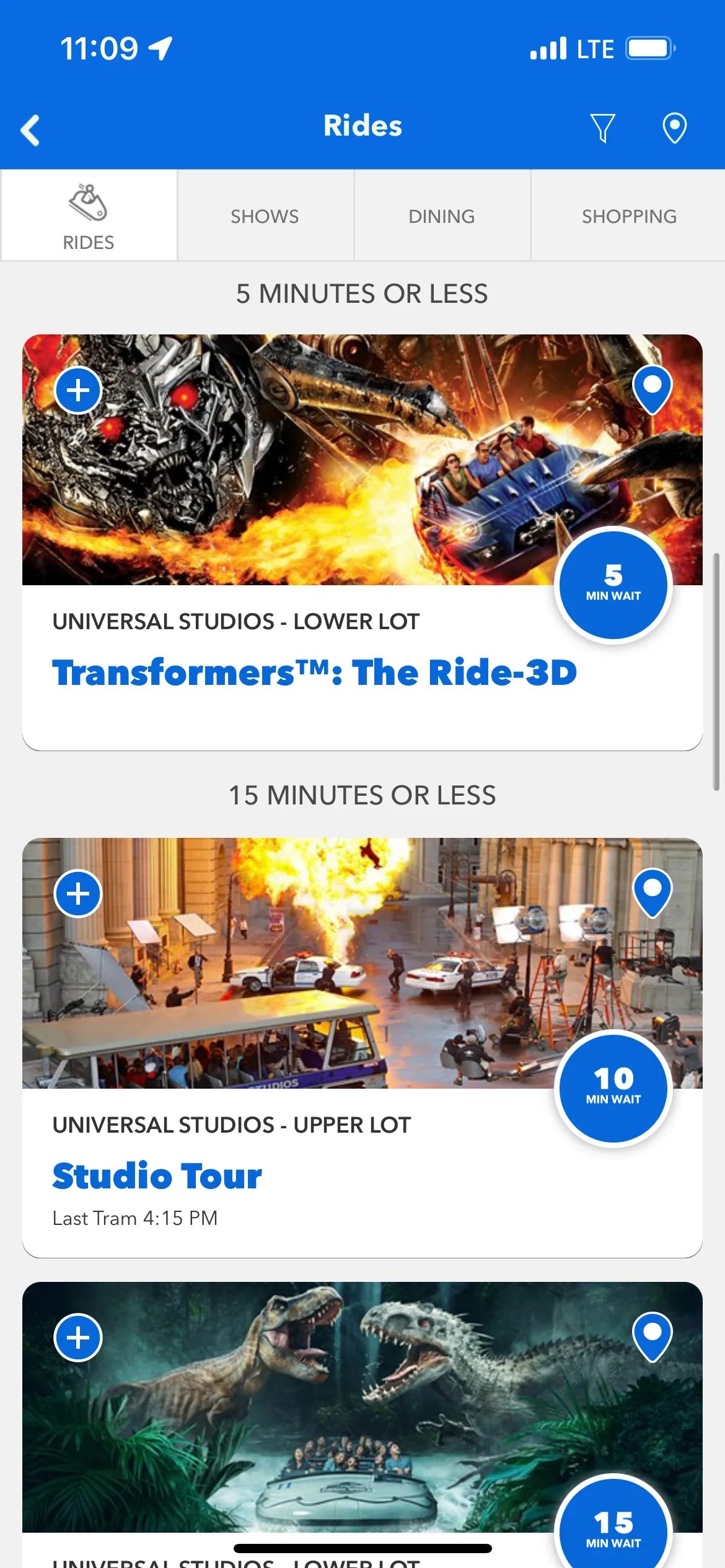Open the map view pin in header

pyautogui.click(x=674, y=128)
